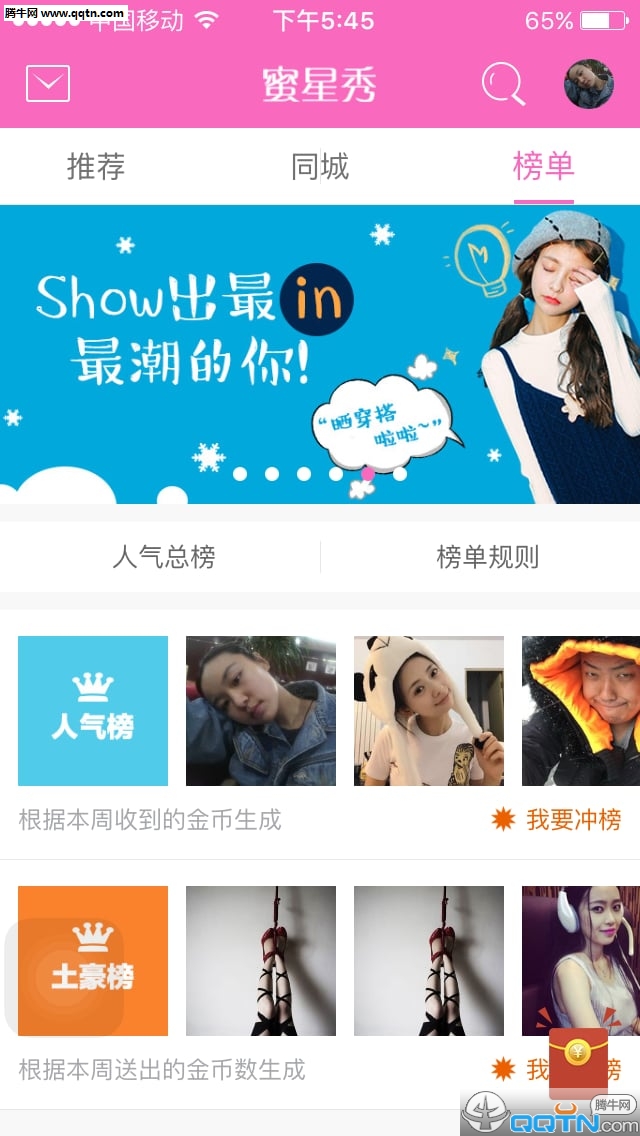Open the orange-hooded man photo
Viewport: 640px width, 1136px height.
(581, 711)
